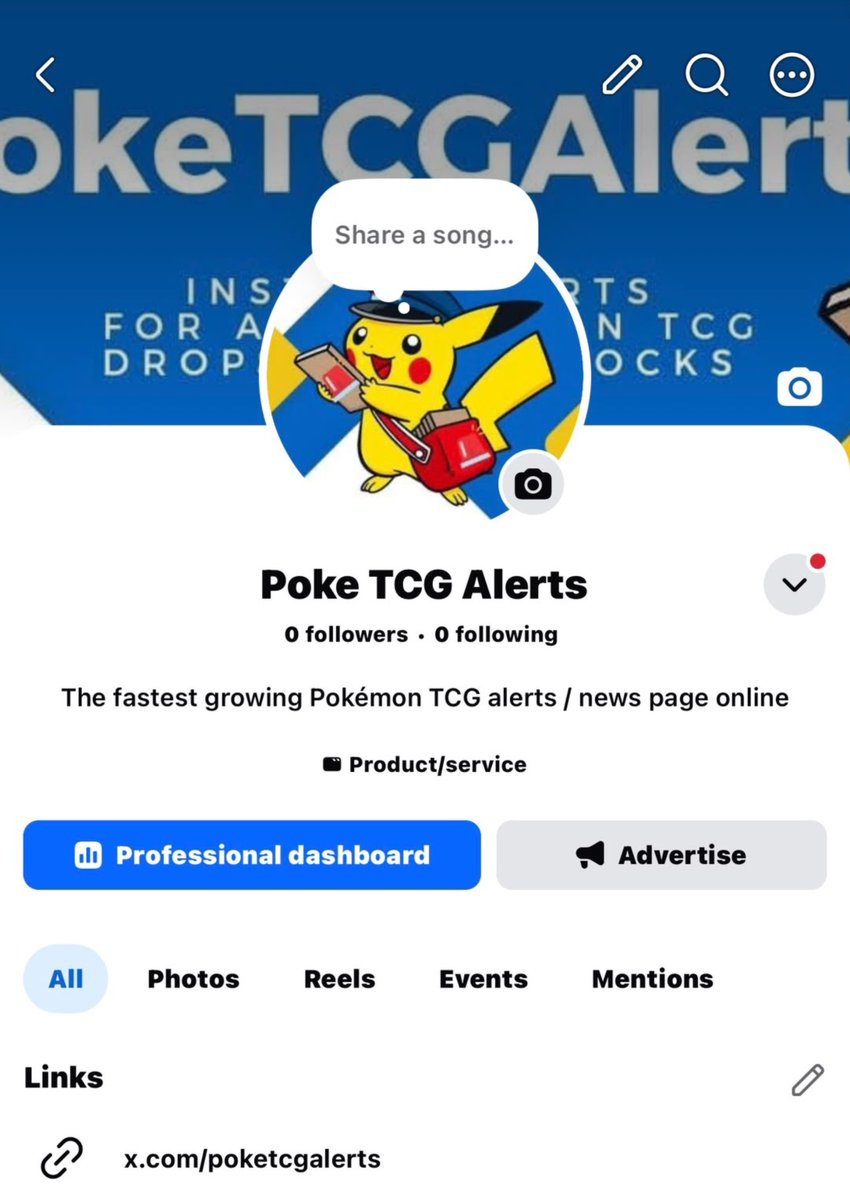Open the search magnifier icon

(706, 75)
